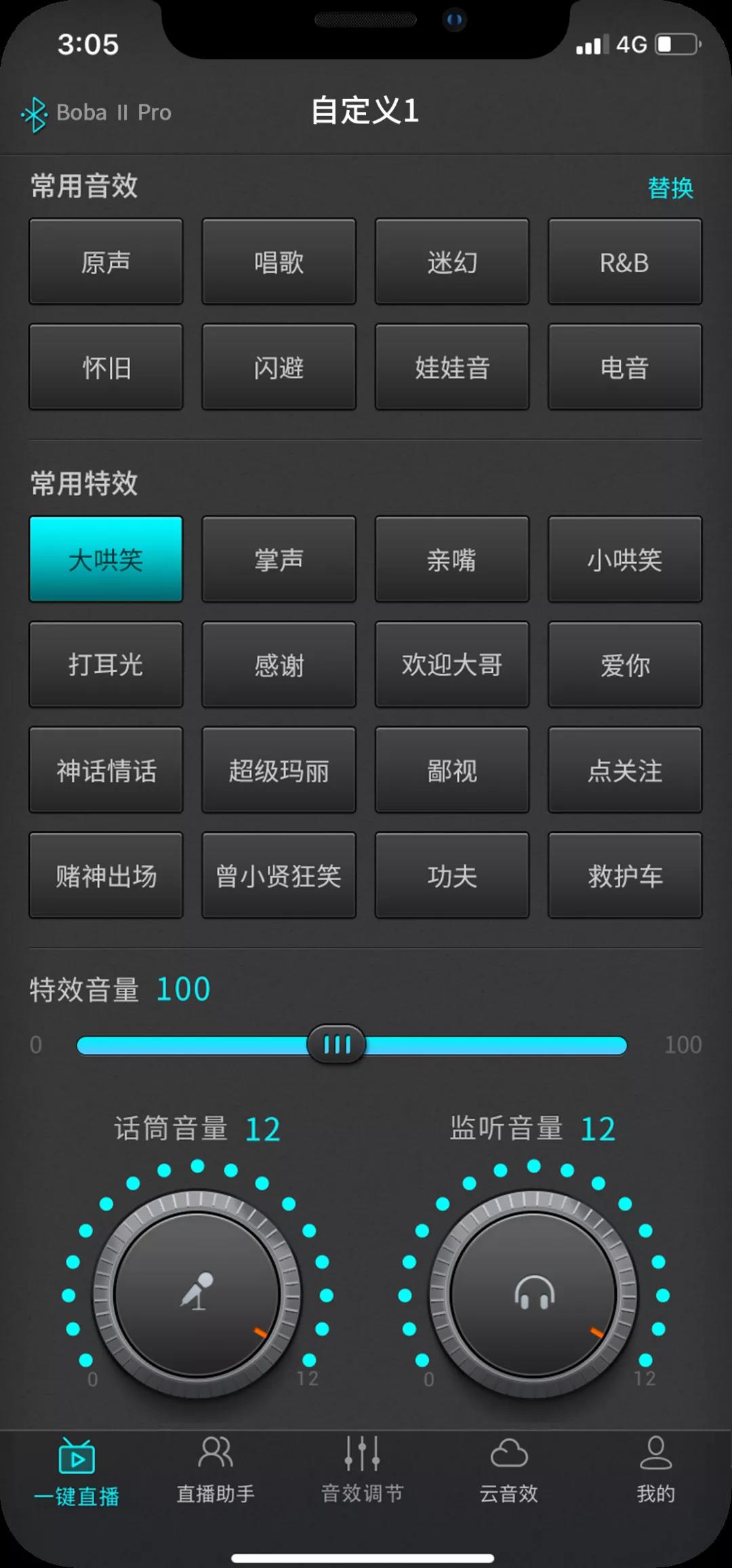Play the 点关注 effect
Image resolution: width=732 pixels, height=1568 pixels.
pos(624,770)
